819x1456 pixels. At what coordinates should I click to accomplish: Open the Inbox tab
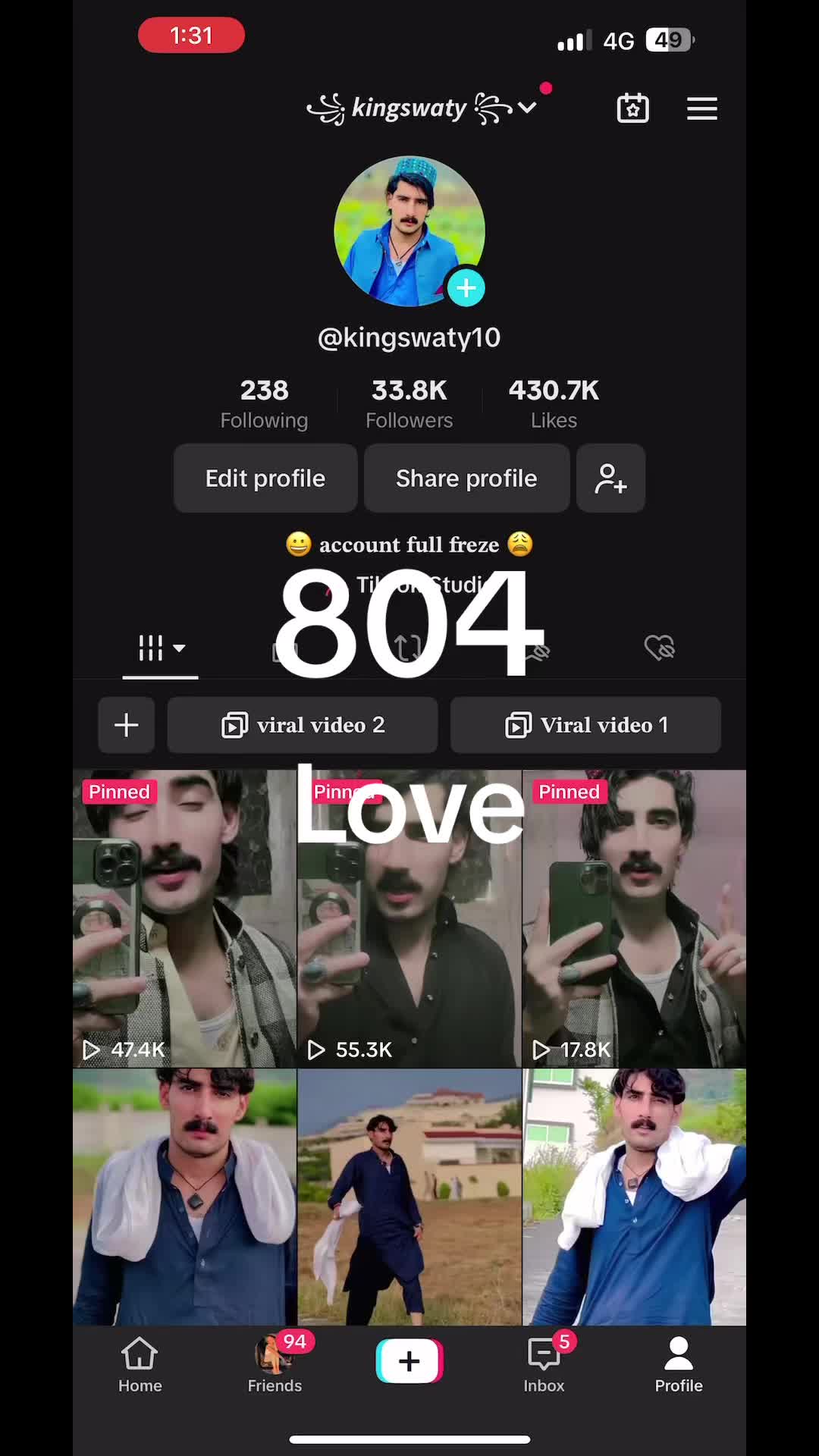[544, 1365]
